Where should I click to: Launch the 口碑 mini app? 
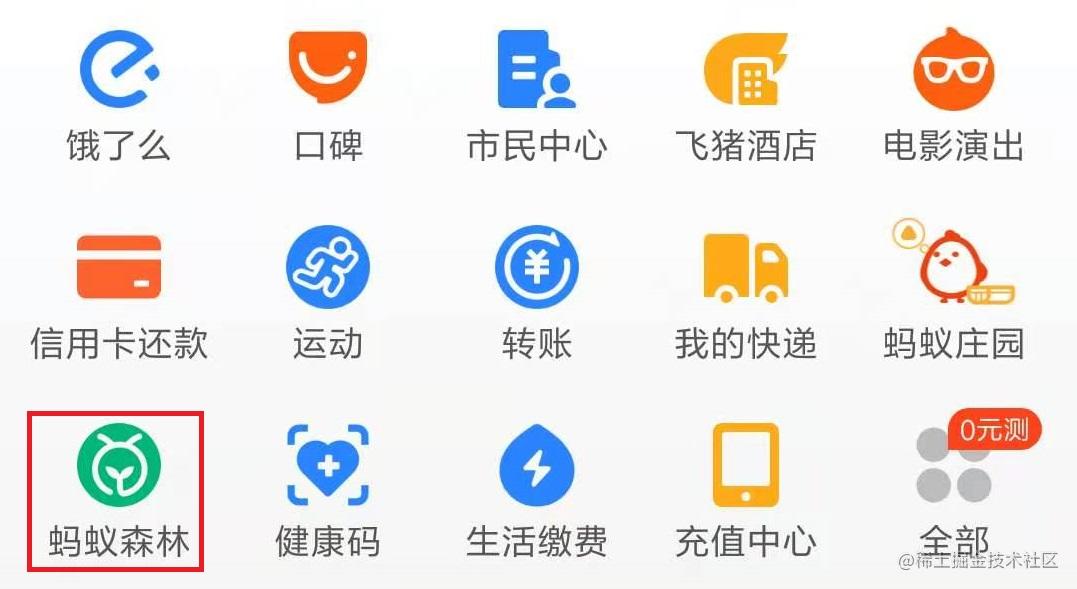point(327,70)
